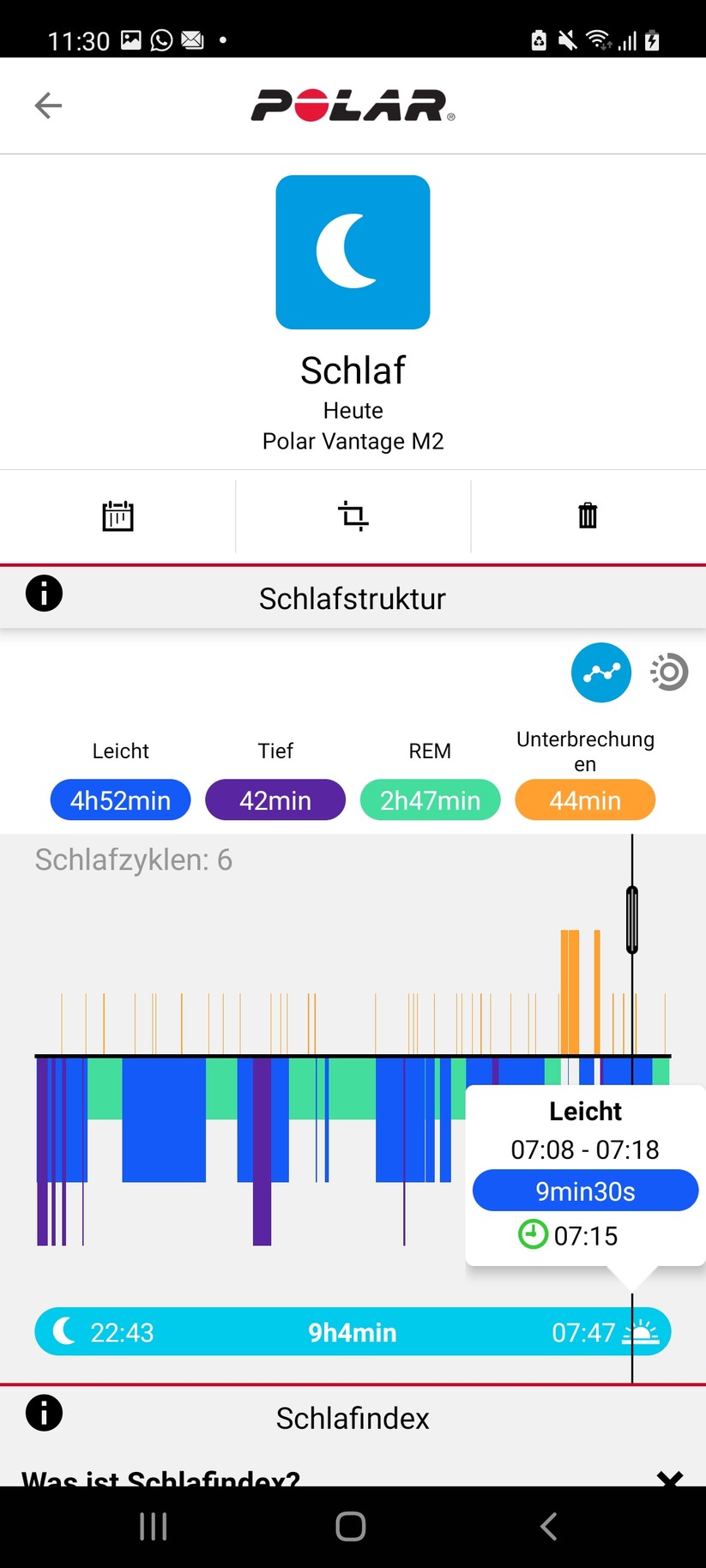Select the crop/edit sleep time icon

tap(353, 516)
